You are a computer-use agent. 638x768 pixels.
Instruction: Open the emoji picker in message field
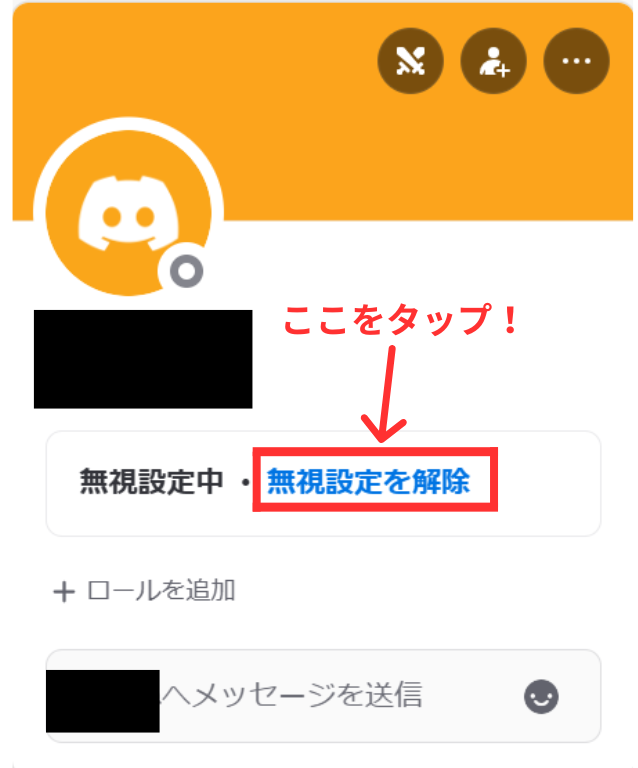point(542,696)
